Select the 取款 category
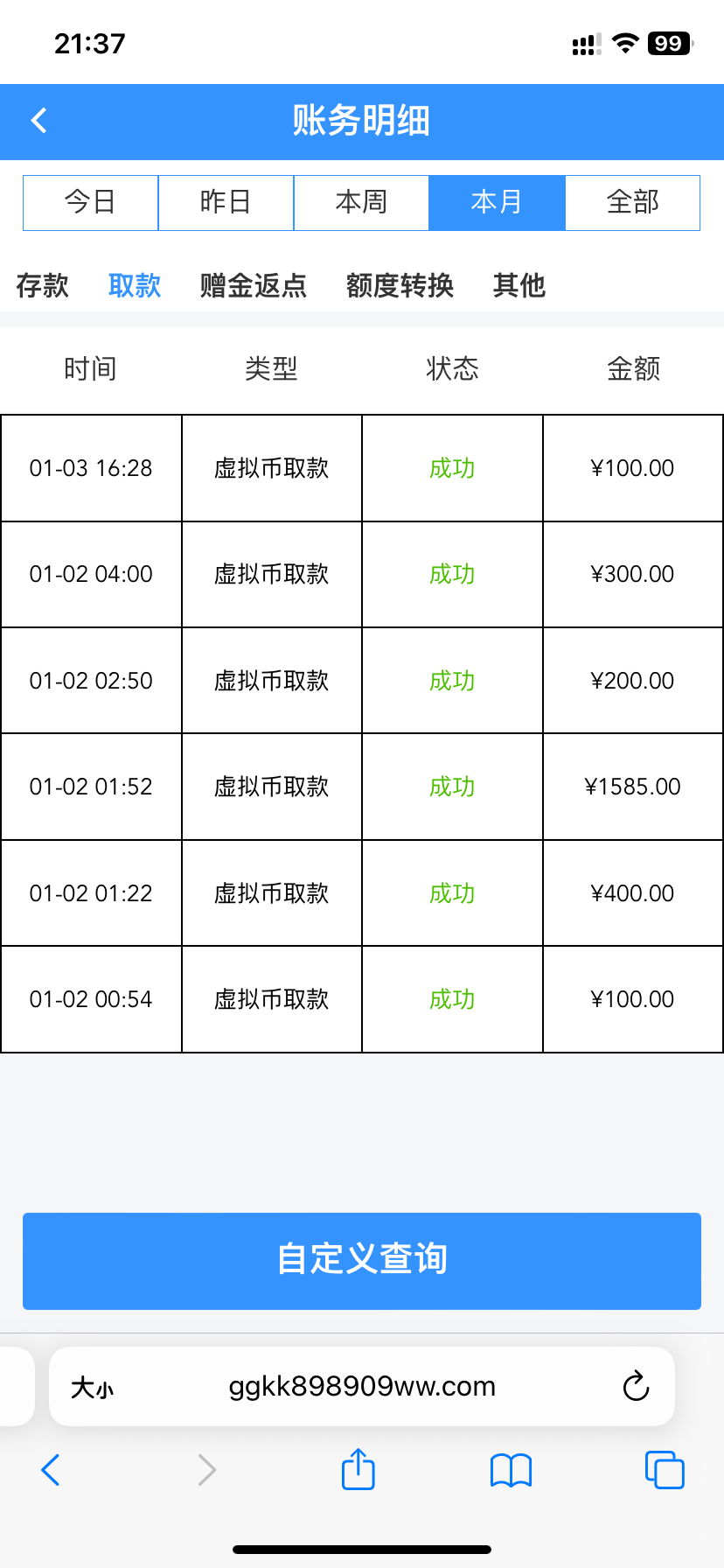The image size is (724, 1568). click(135, 285)
